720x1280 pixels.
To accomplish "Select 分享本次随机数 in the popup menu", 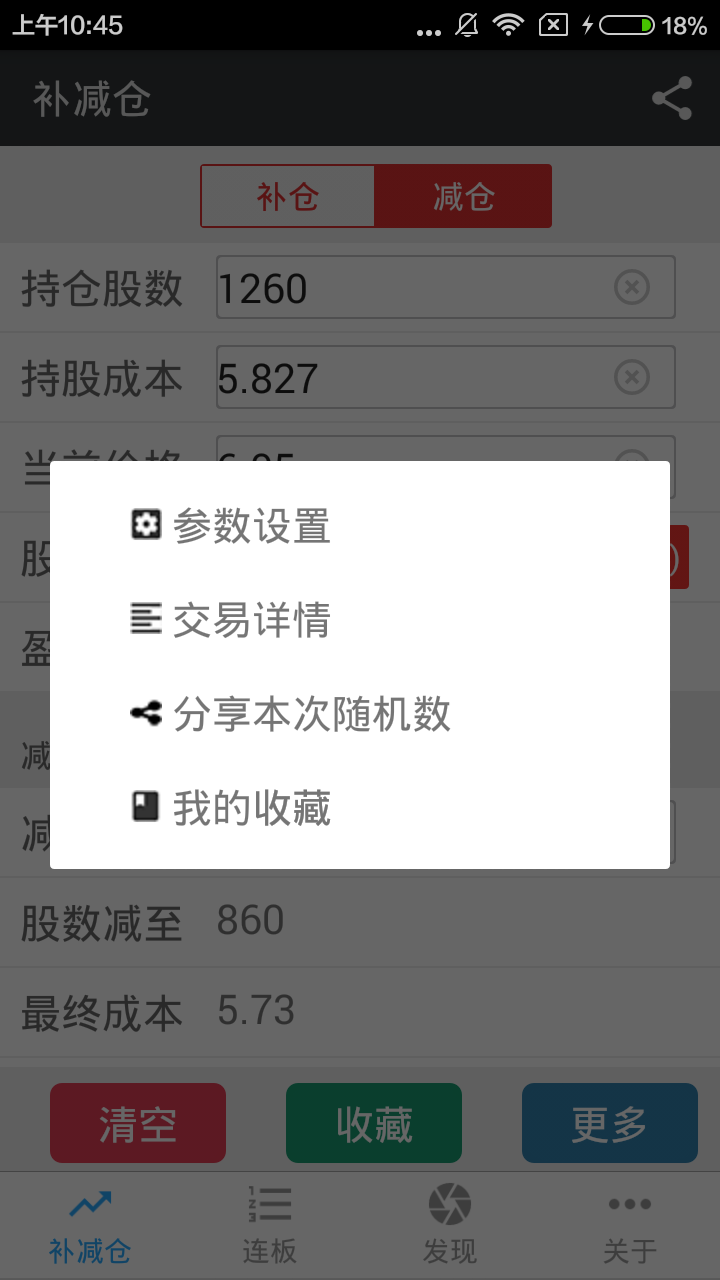I will (310, 714).
